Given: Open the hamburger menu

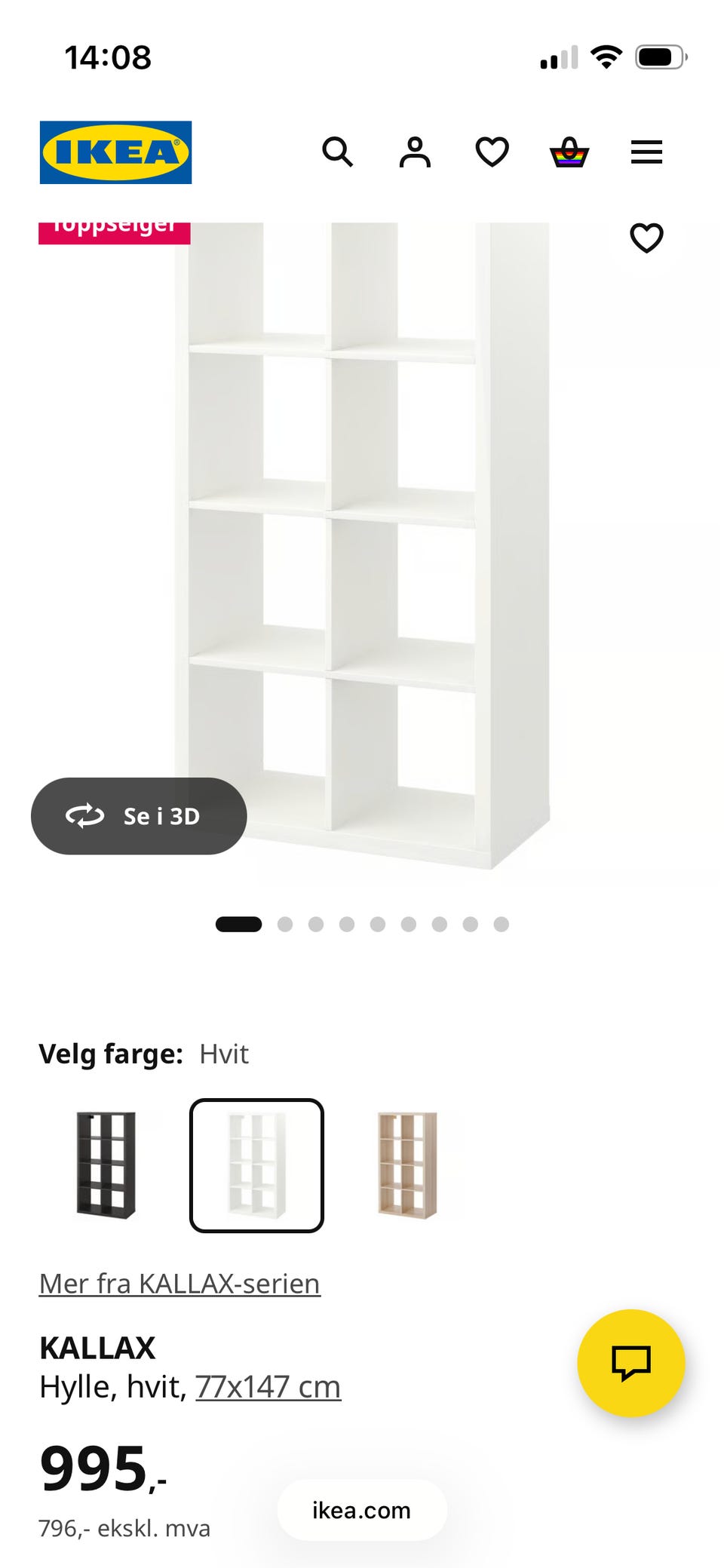Looking at the screenshot, I should pyautogui.click(x=647, y=152).
